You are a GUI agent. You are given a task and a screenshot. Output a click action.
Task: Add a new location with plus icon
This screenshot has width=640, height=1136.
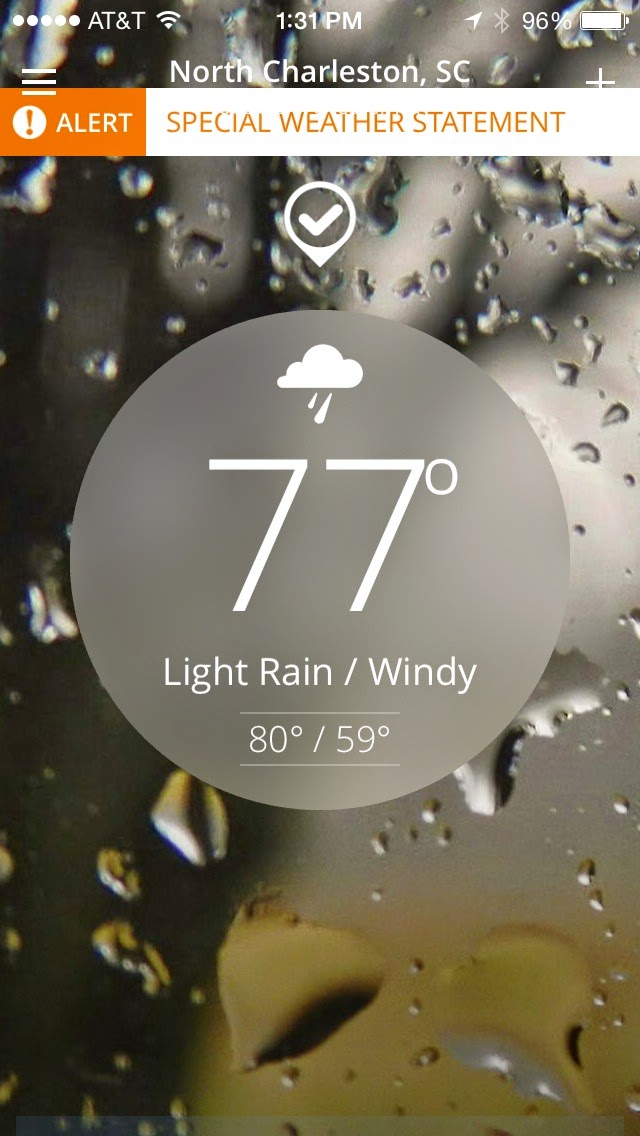coord(600,80)
